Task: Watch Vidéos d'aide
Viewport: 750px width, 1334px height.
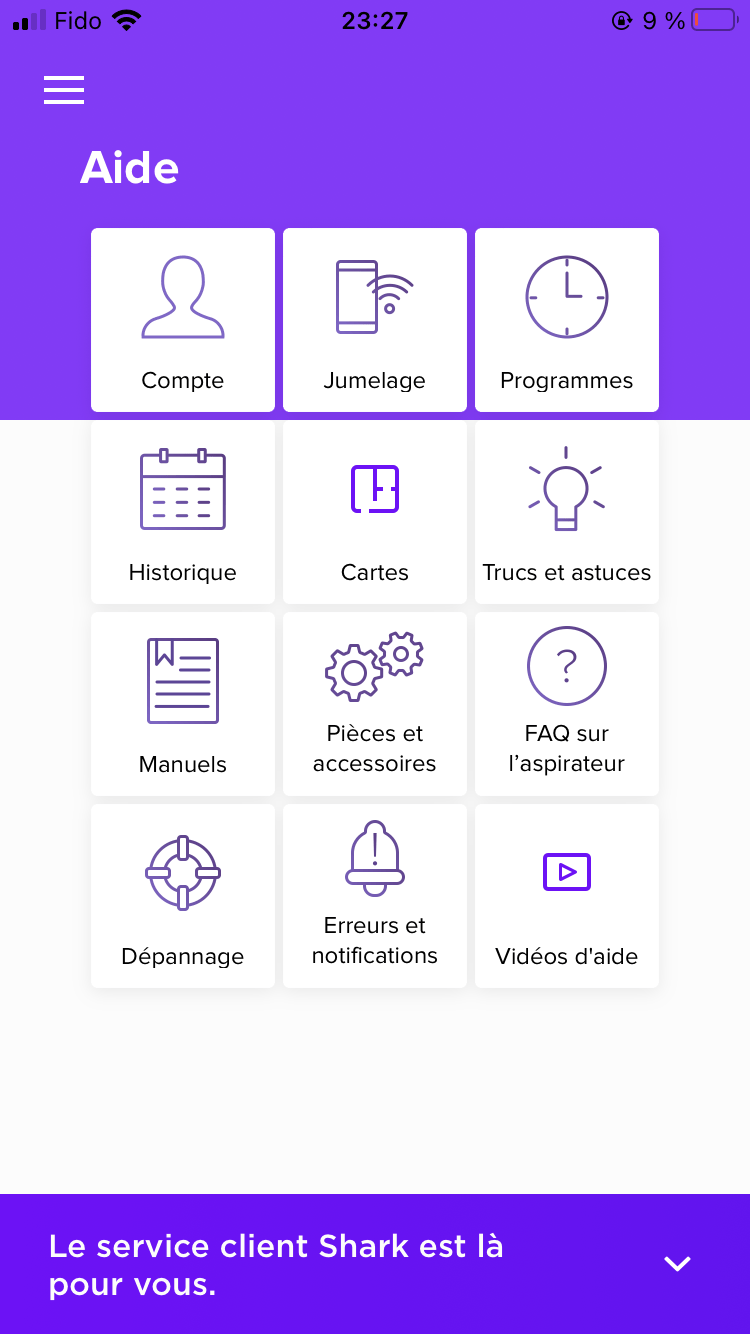Action: coord(567,896)
